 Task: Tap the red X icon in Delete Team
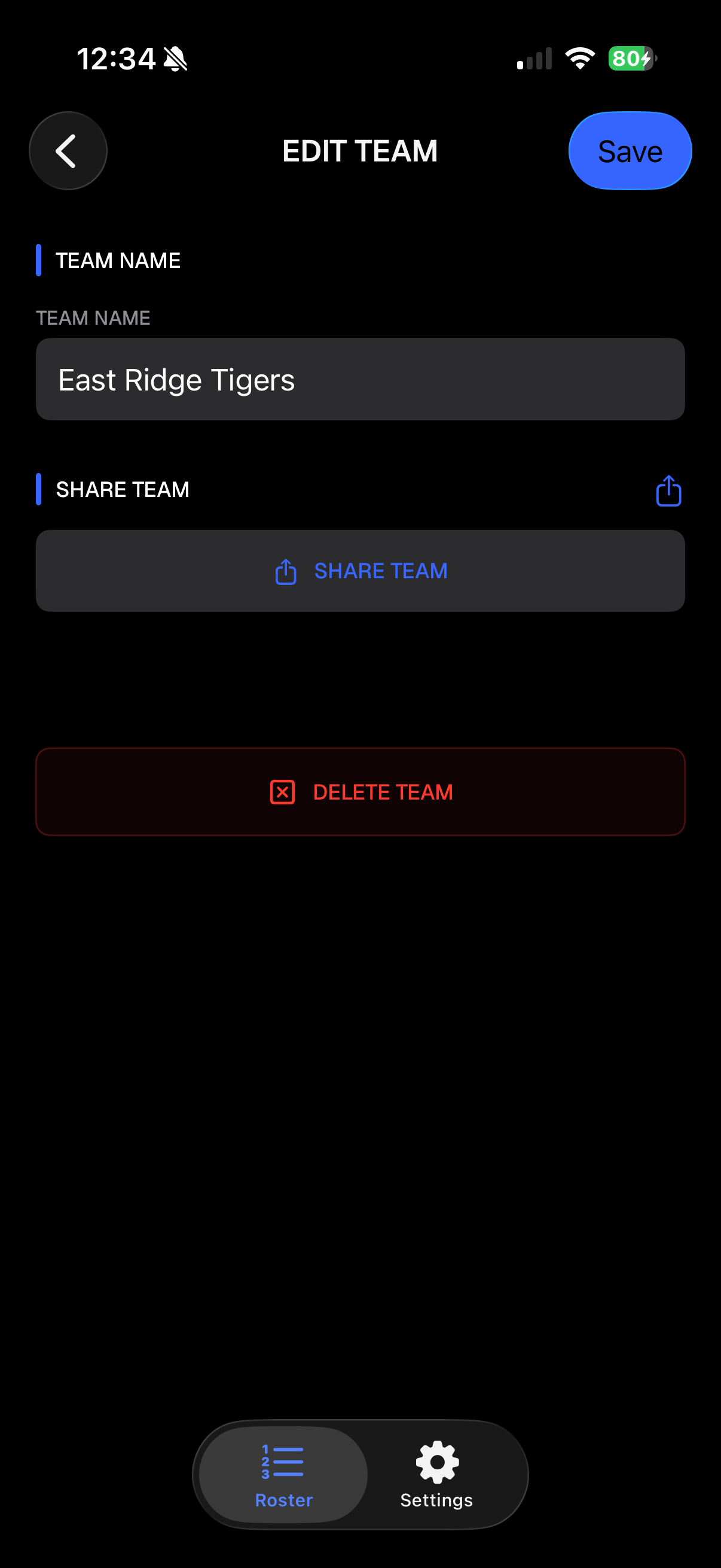pyautogui.click(x=282, y=792)
